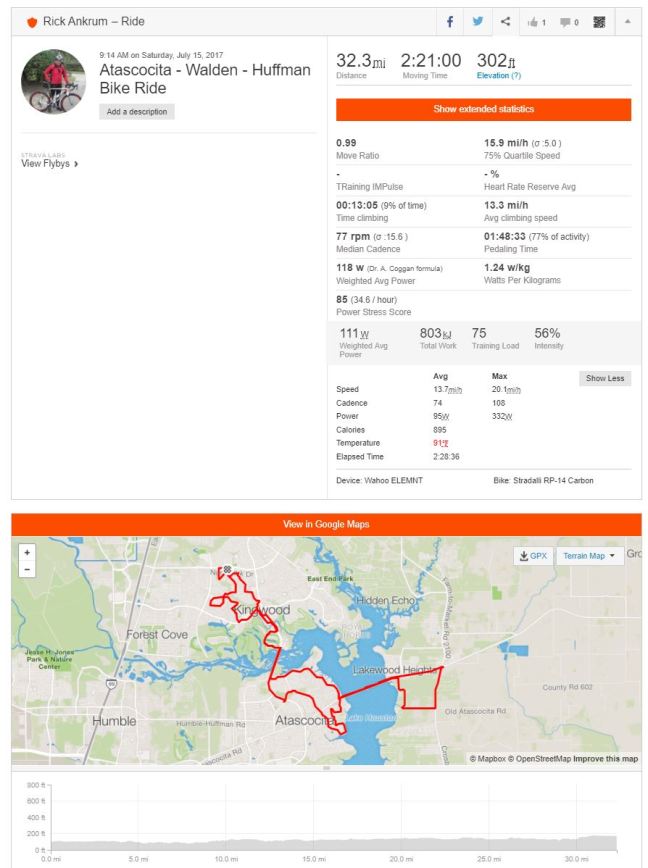This screenshot has width=648, height=868.
Task: Share the ride on Facebook
Action: point(450,22)
